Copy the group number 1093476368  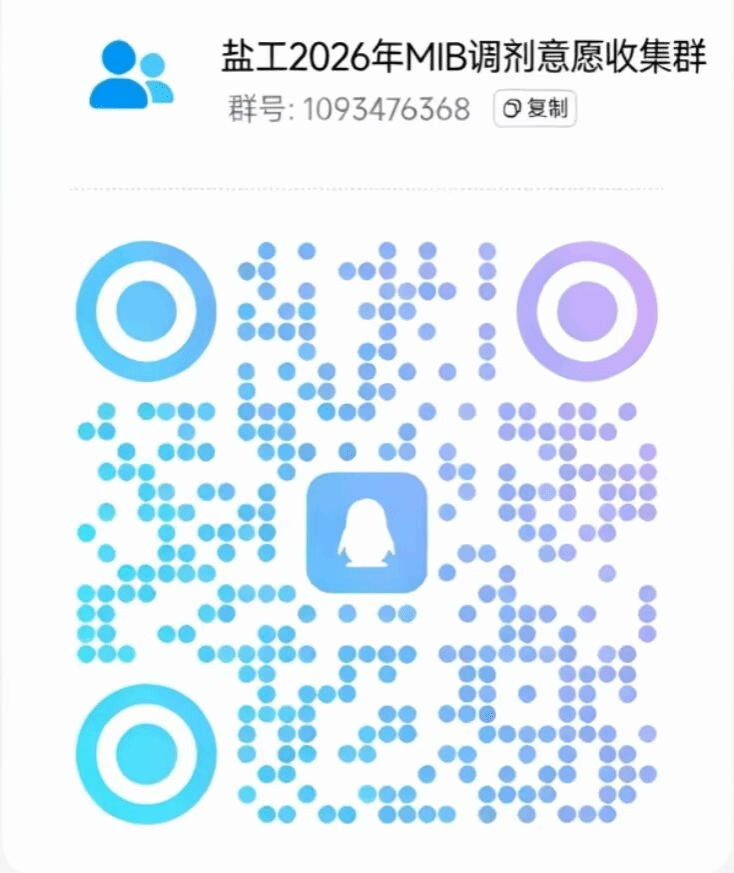tap(535, 109)
